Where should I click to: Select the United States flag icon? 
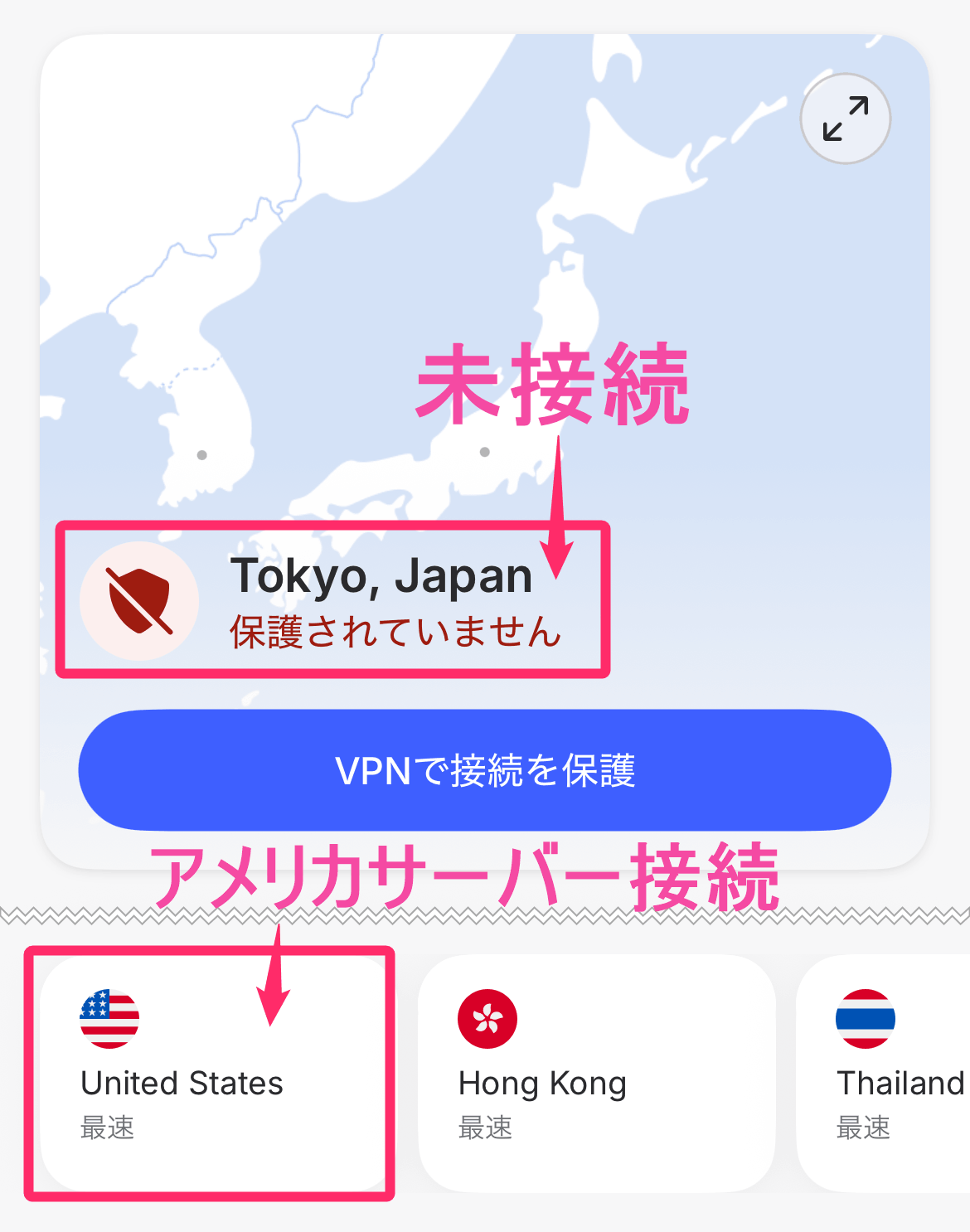[x=109, y=1019]
